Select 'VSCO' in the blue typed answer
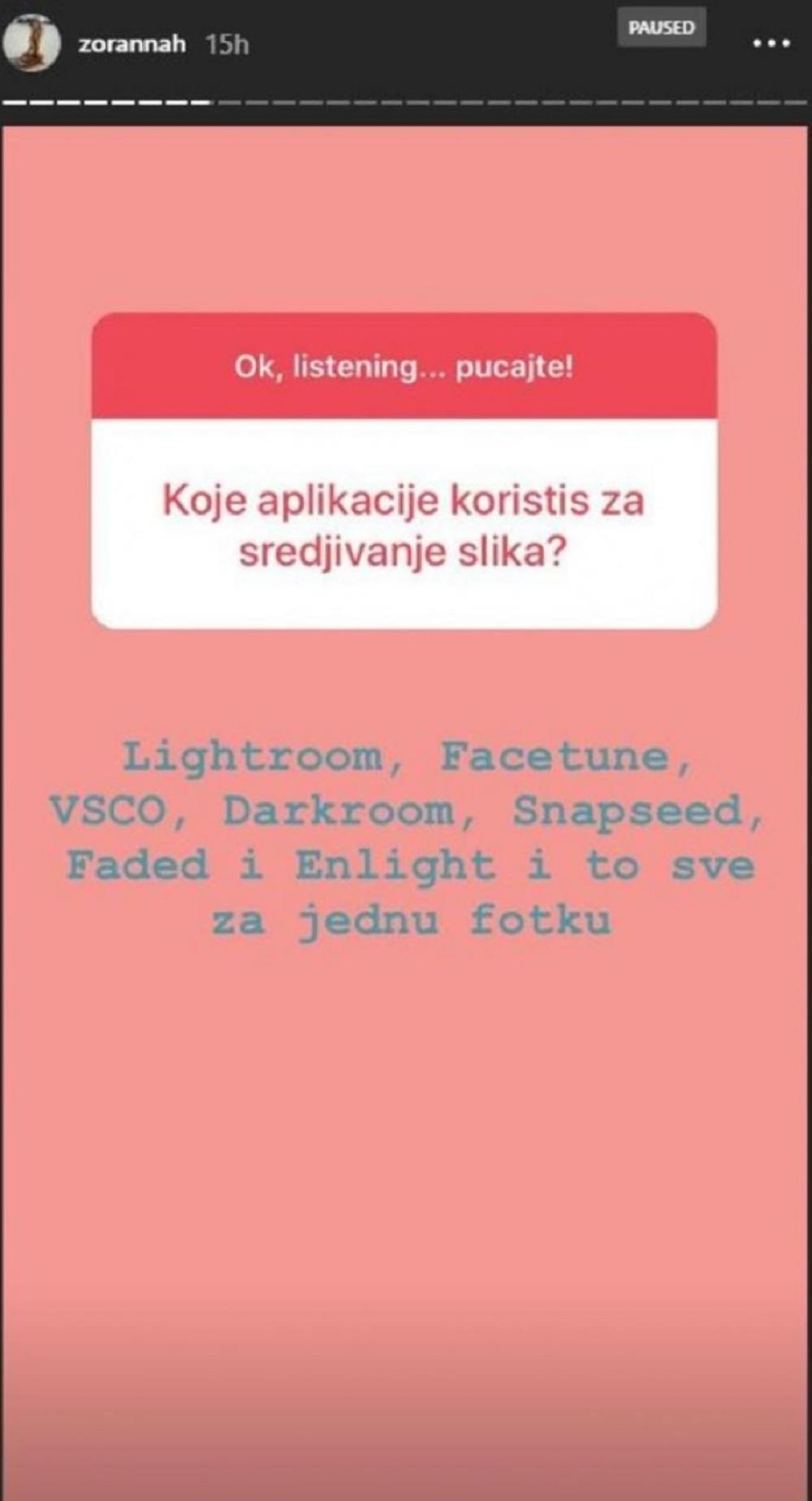The width and height of the screenshot is (812, 1501). point(106,812)
